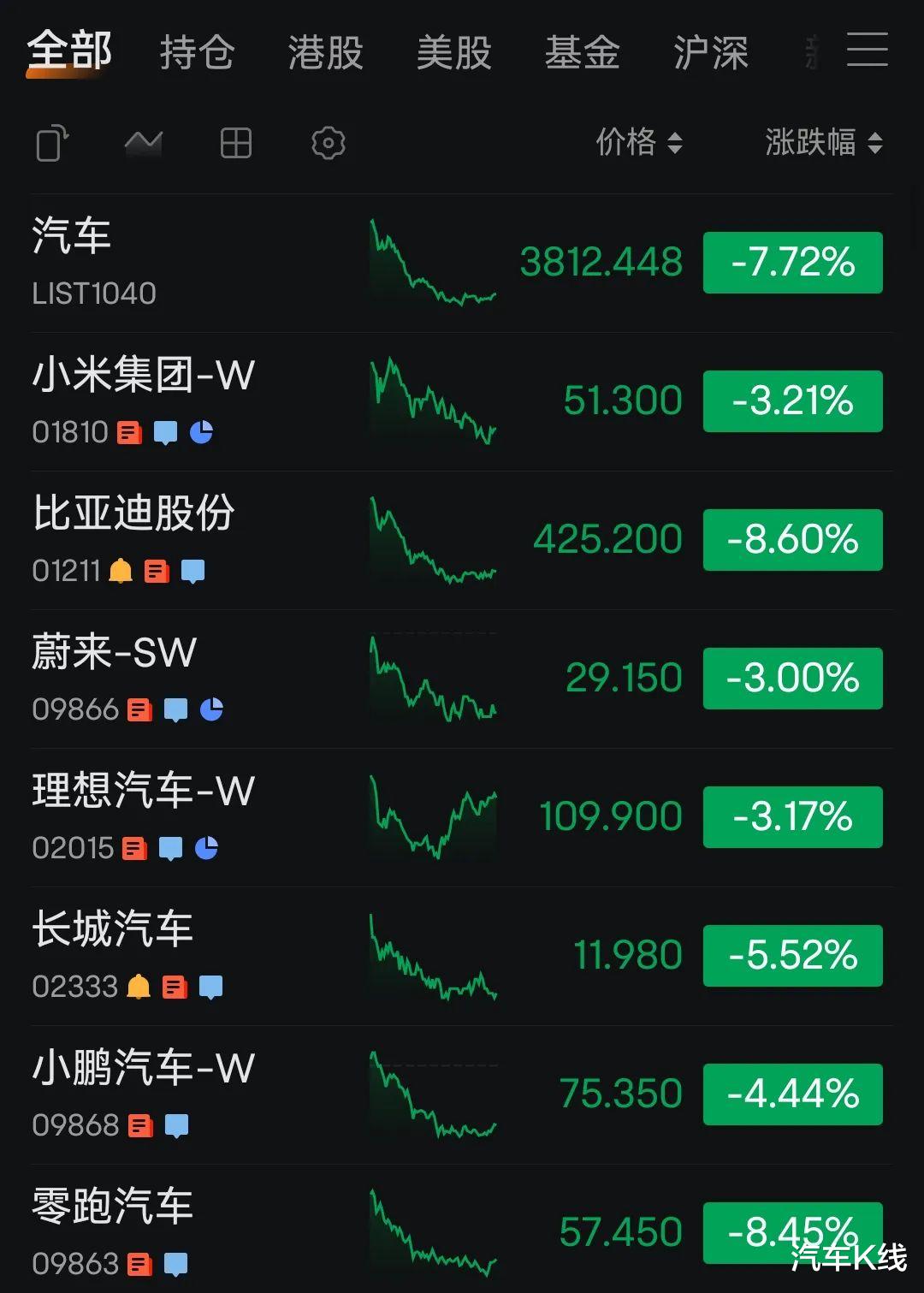Go to the 沪深 tab
This screenshot has width=924, height=1293.
click(710, 53)
